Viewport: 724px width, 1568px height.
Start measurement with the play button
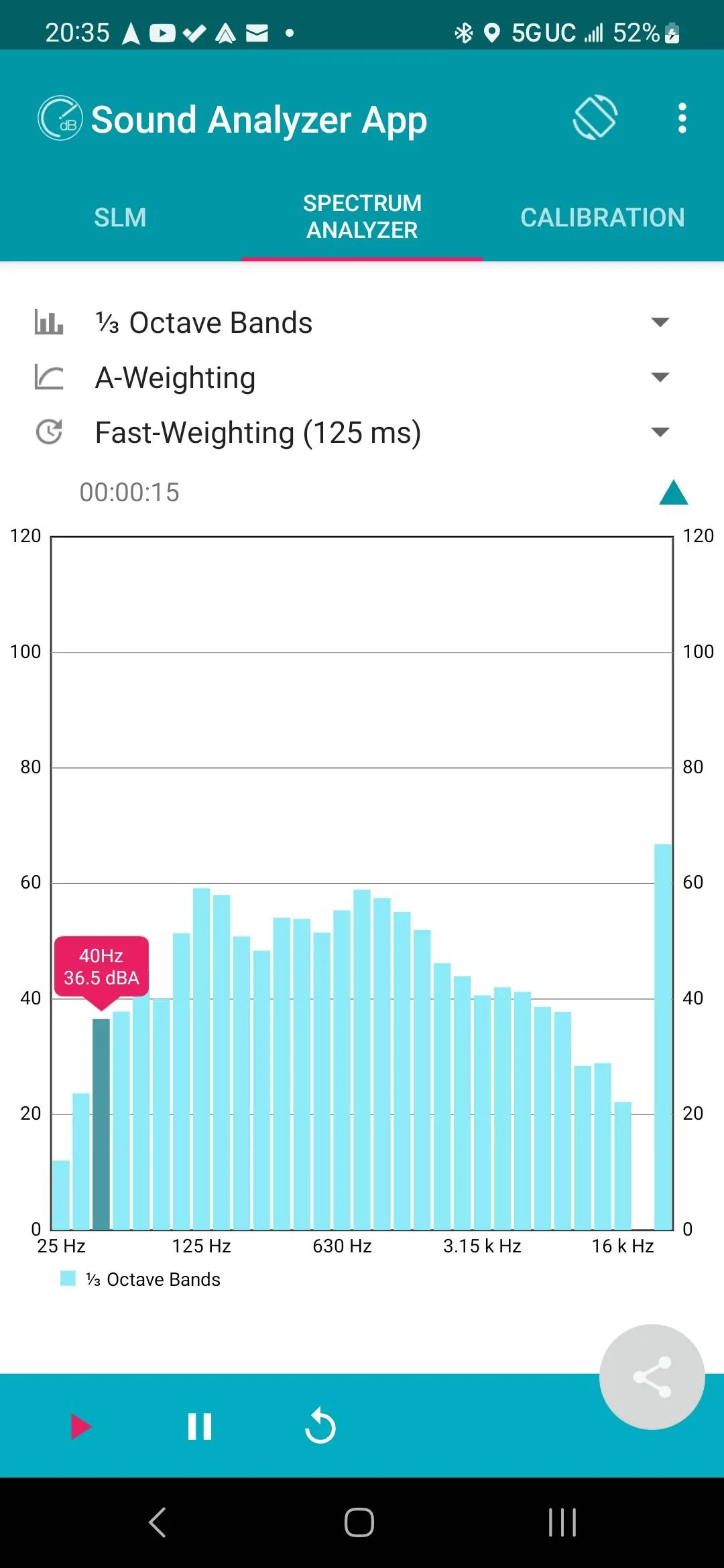click(x=81, y=1427)
